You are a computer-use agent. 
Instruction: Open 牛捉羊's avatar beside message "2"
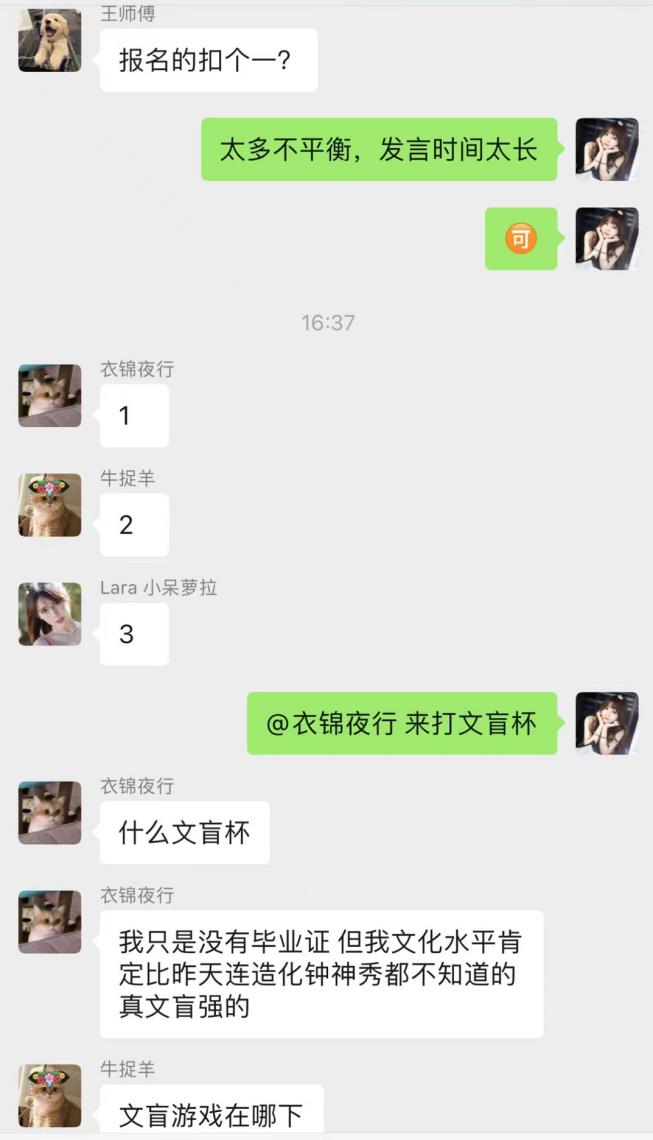point(50,504)
